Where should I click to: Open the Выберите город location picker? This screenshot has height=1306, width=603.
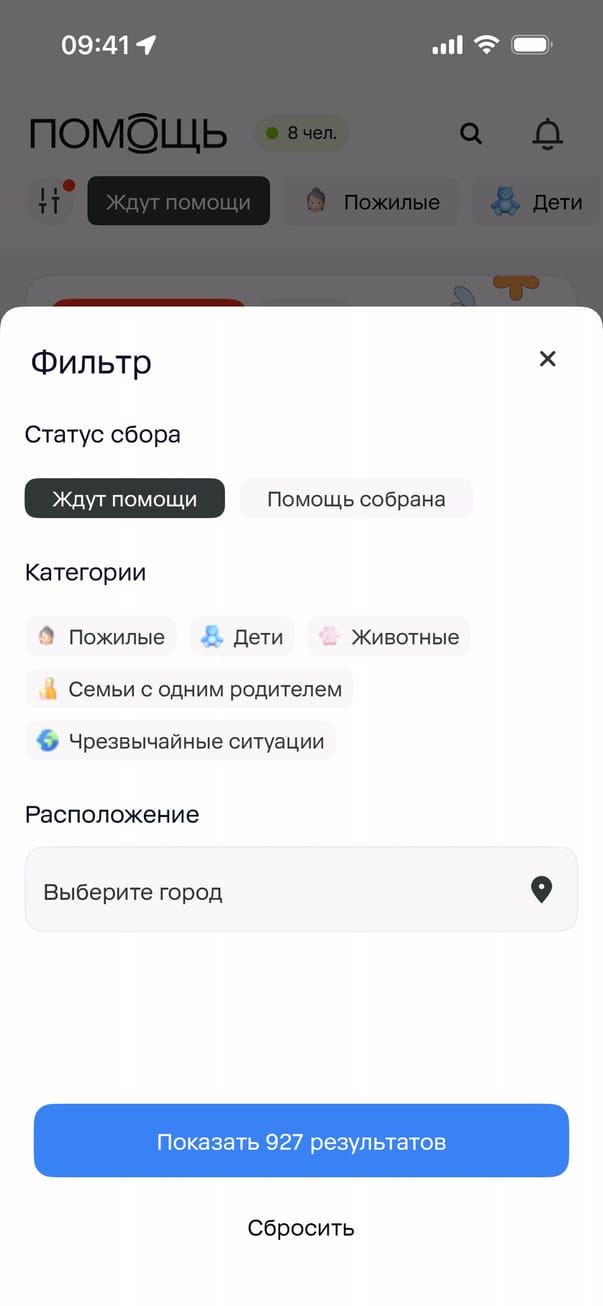coord(301,890)
